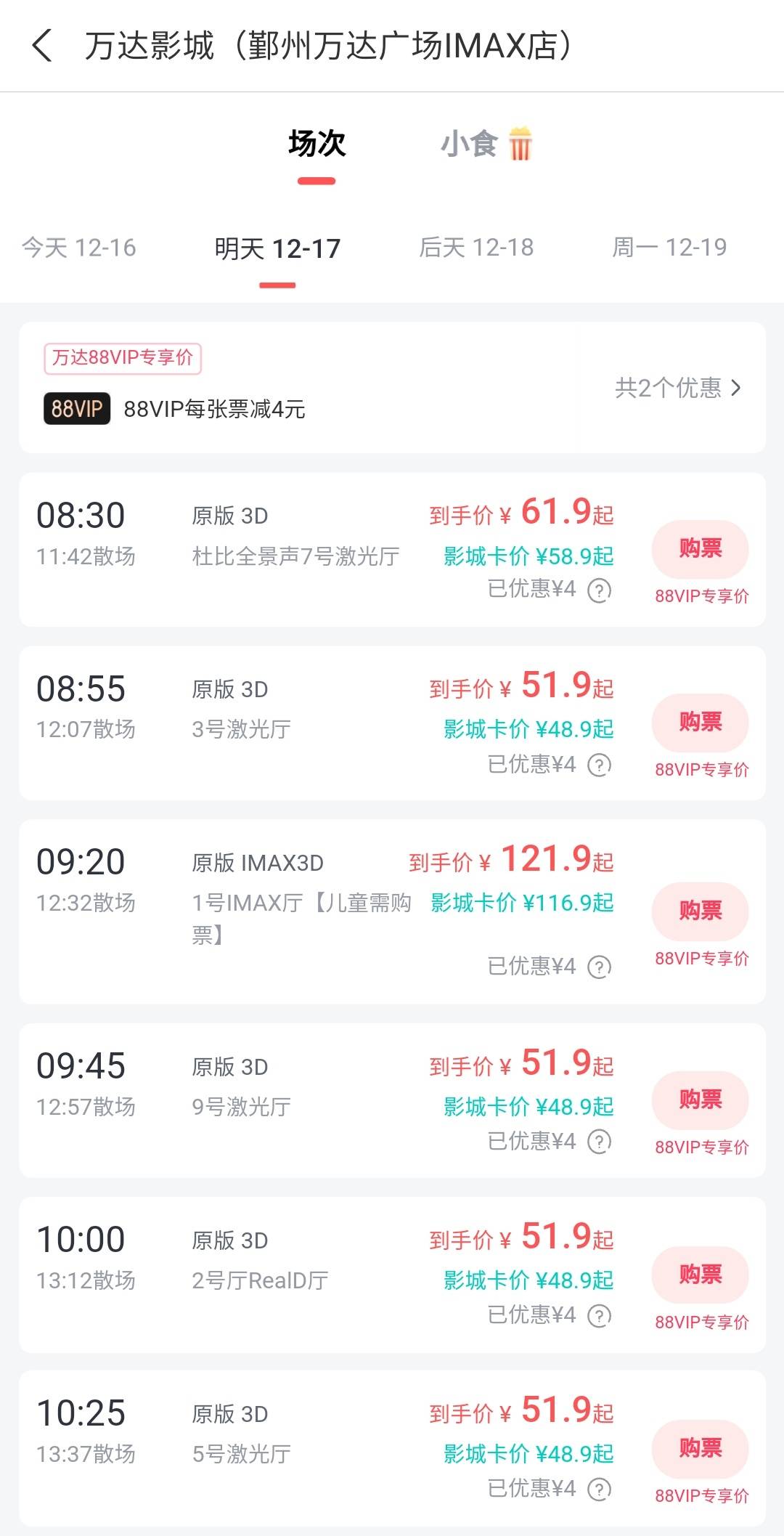Buy a ticket for the 09:20 IMAX3D showing
Viewport: 784px width, 1536px height.
click(700, 911)
